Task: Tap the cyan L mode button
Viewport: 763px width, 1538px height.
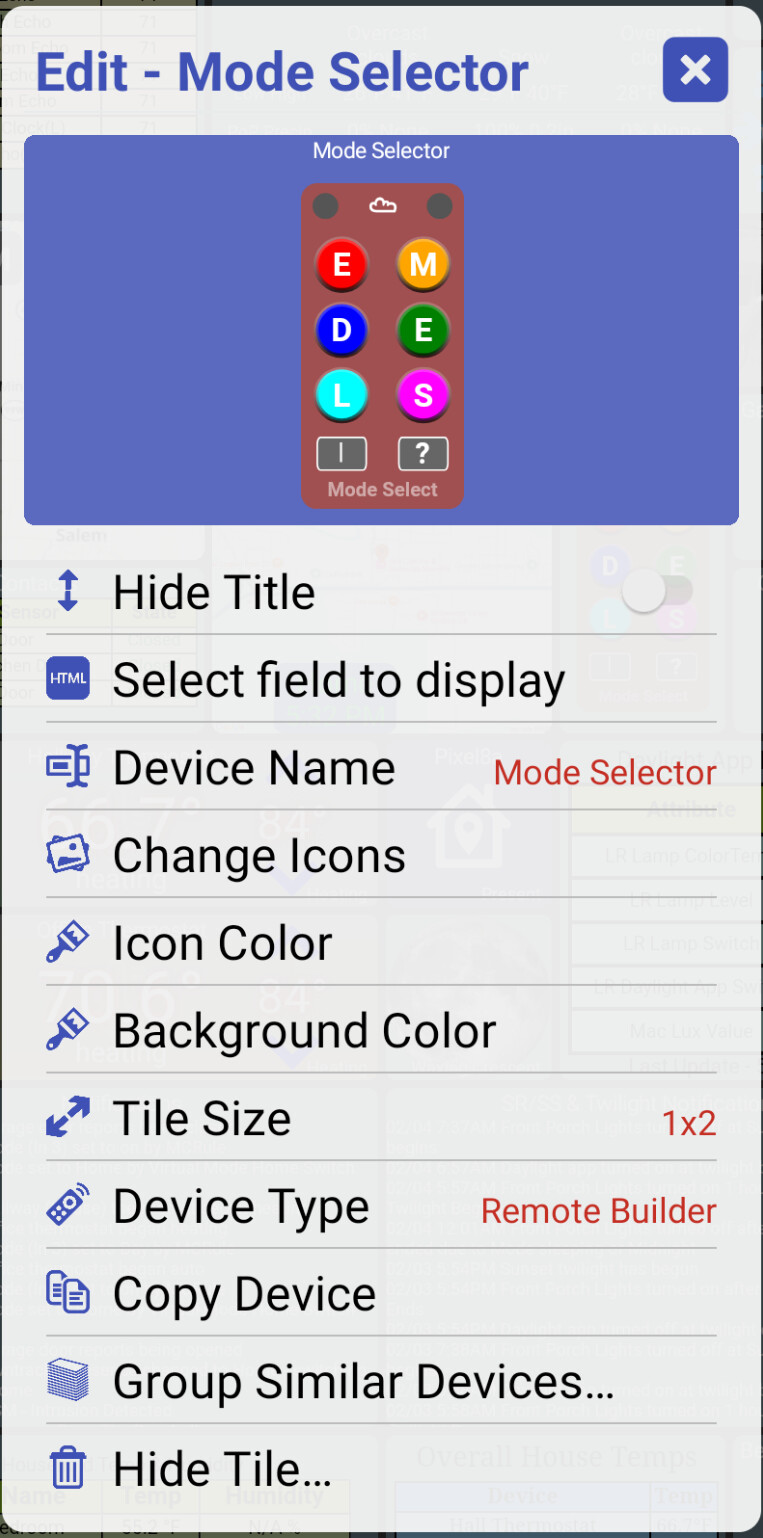Action: 342,395
